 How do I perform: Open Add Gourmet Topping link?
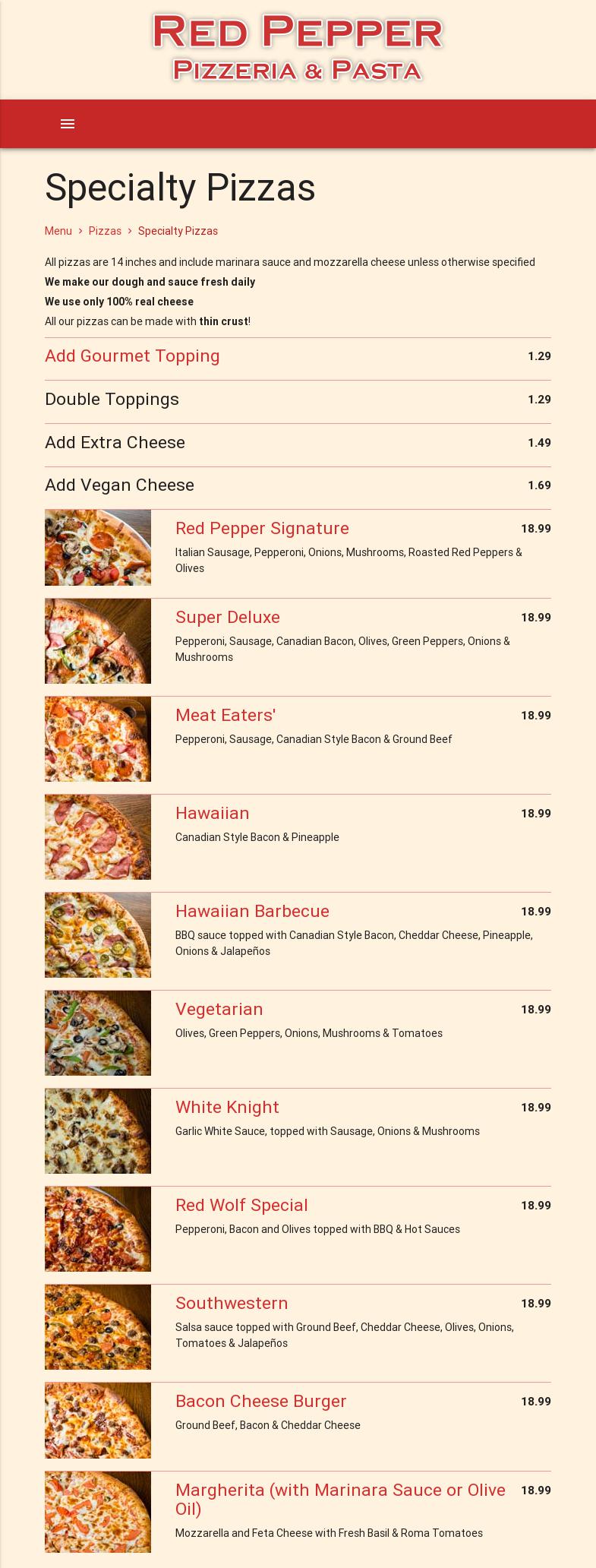[x=132, y=356]
